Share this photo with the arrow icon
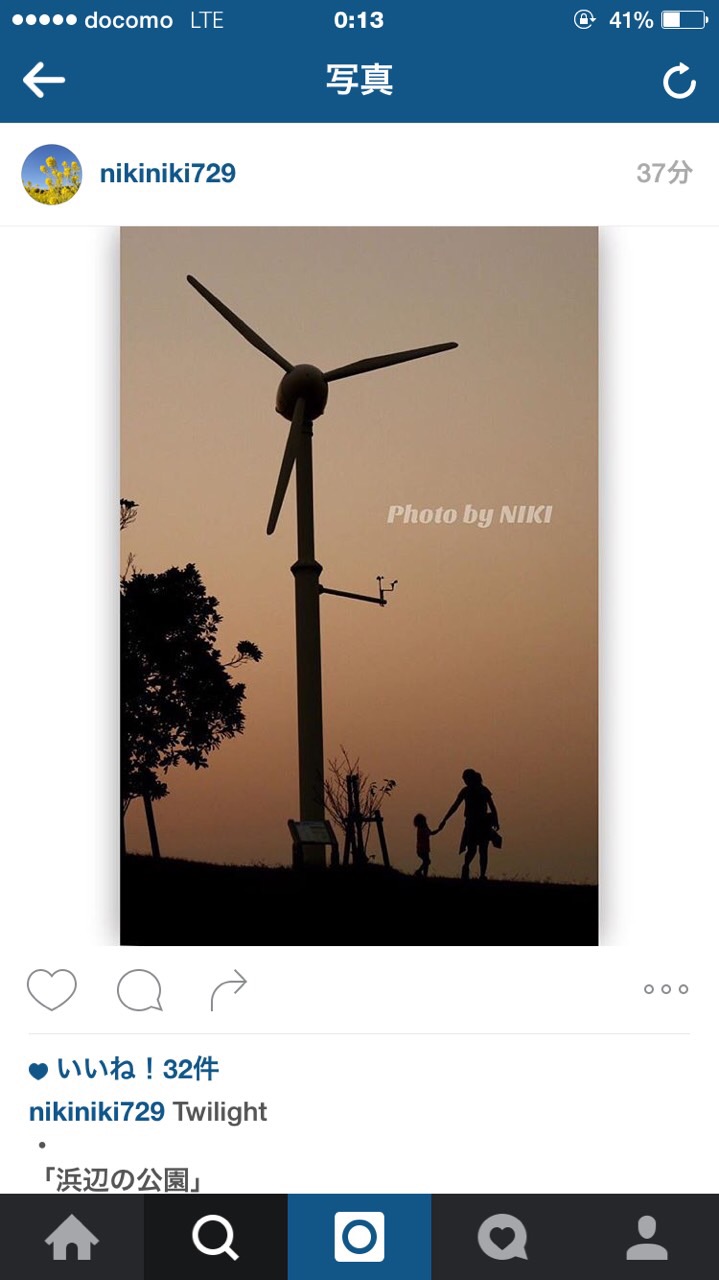This screenshot has width=719, height=1280. [x=228, y=990]
